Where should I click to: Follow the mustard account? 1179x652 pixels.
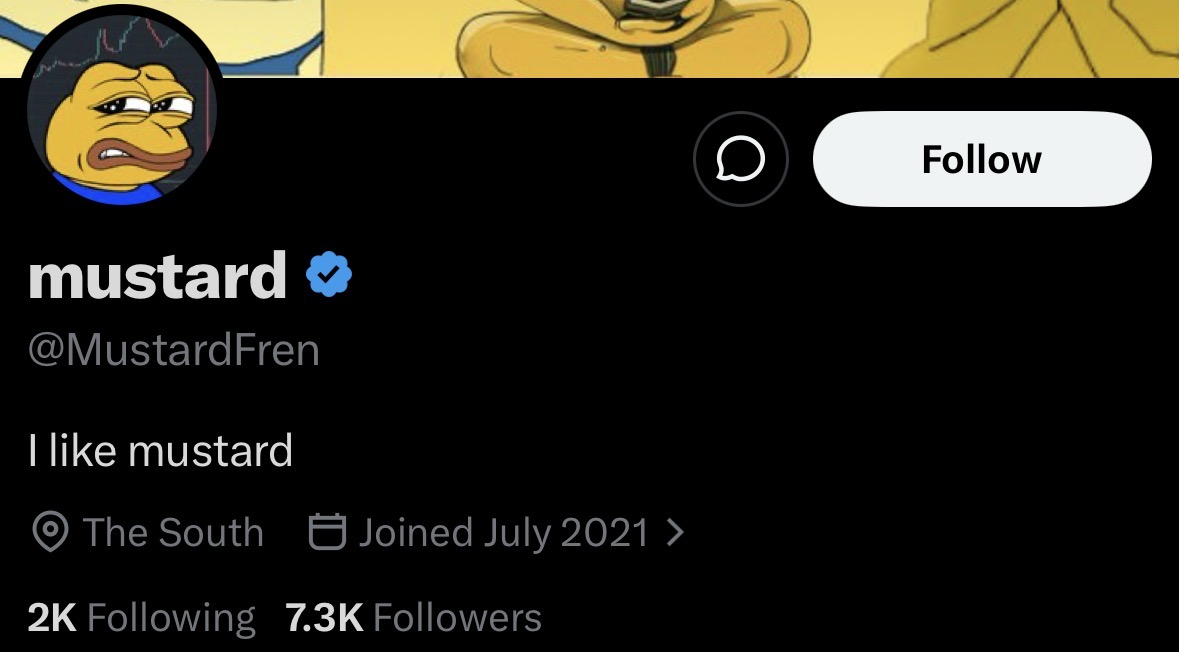981,159
